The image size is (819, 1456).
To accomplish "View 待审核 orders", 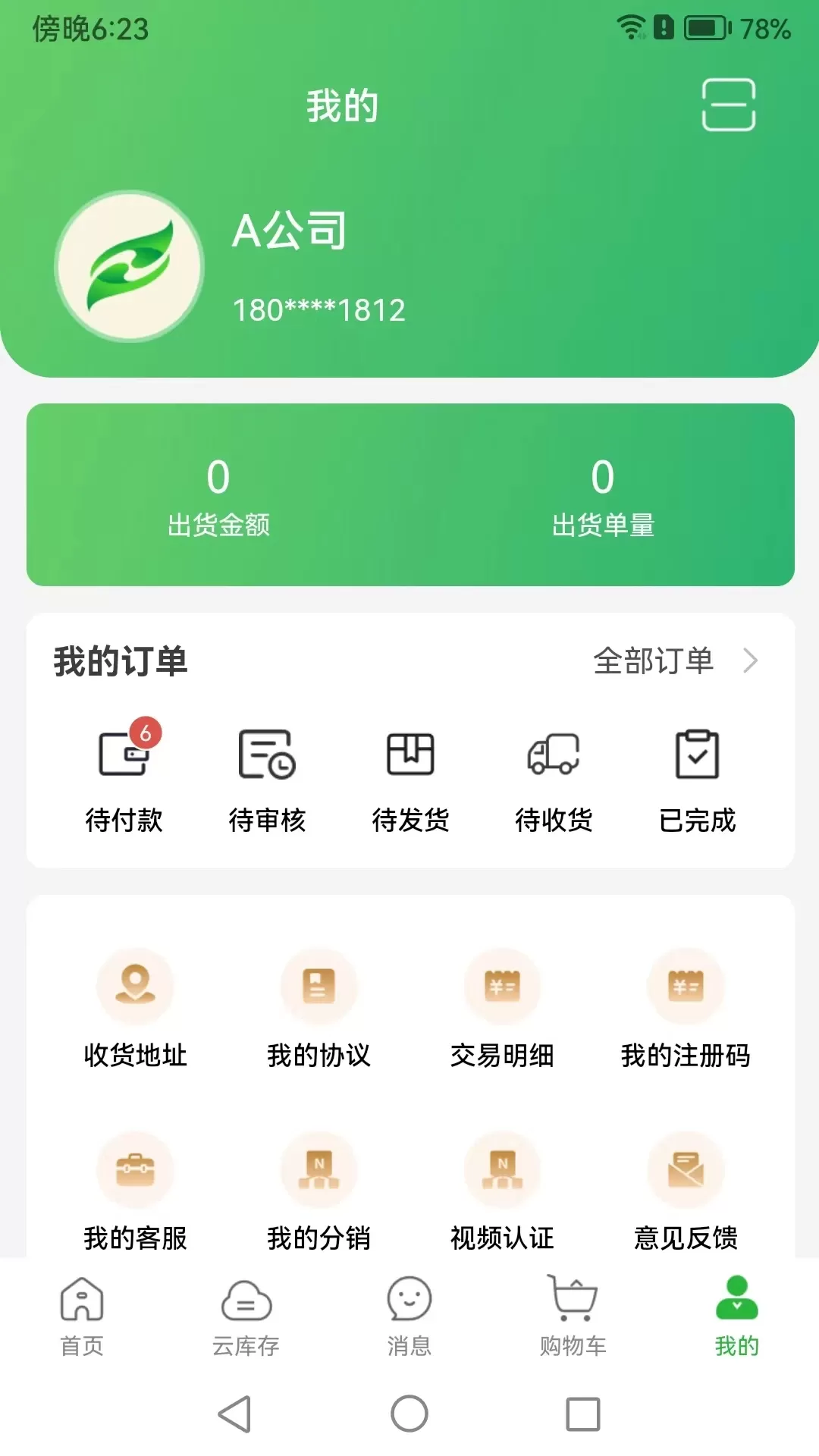I will [267, 777].
